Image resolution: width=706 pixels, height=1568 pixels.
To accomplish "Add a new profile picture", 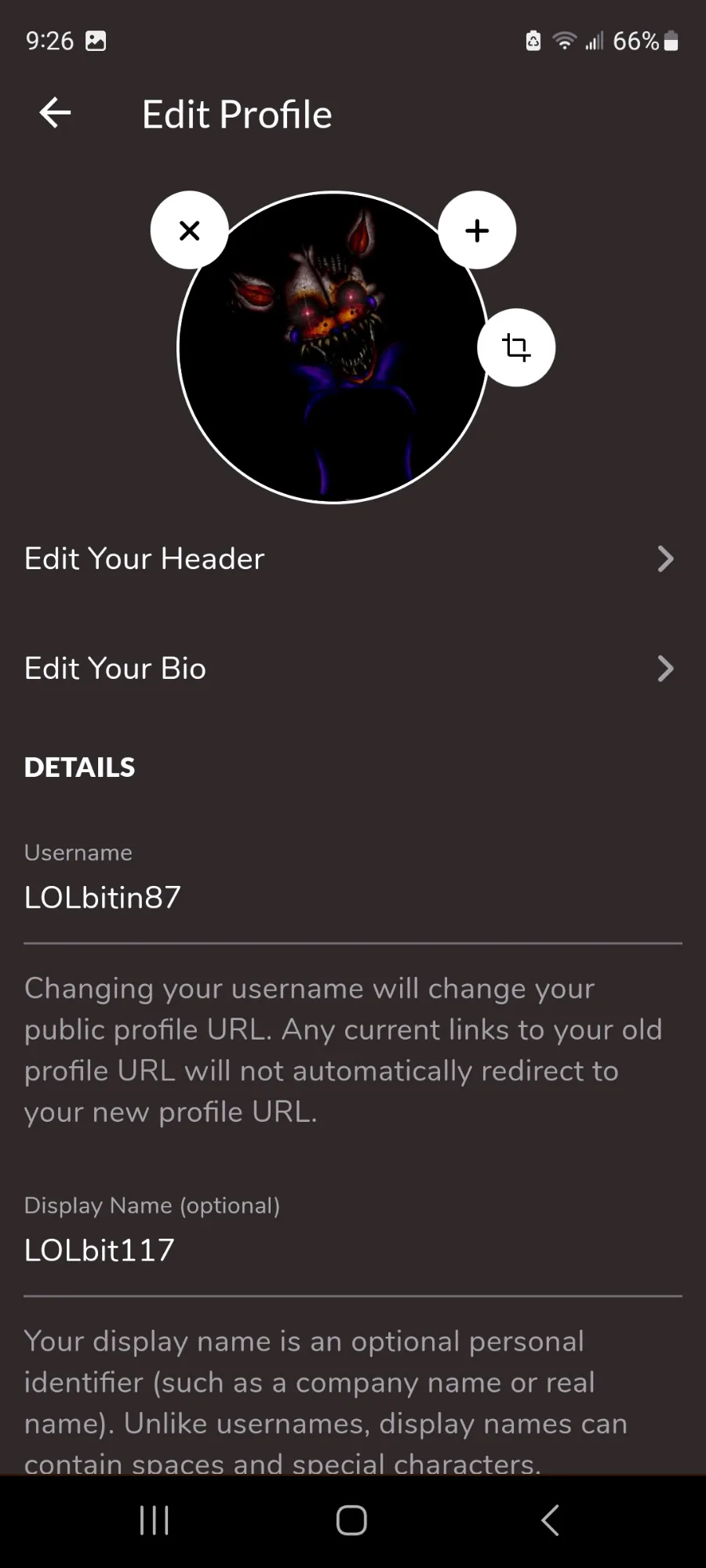I will [x=477, y=230].
